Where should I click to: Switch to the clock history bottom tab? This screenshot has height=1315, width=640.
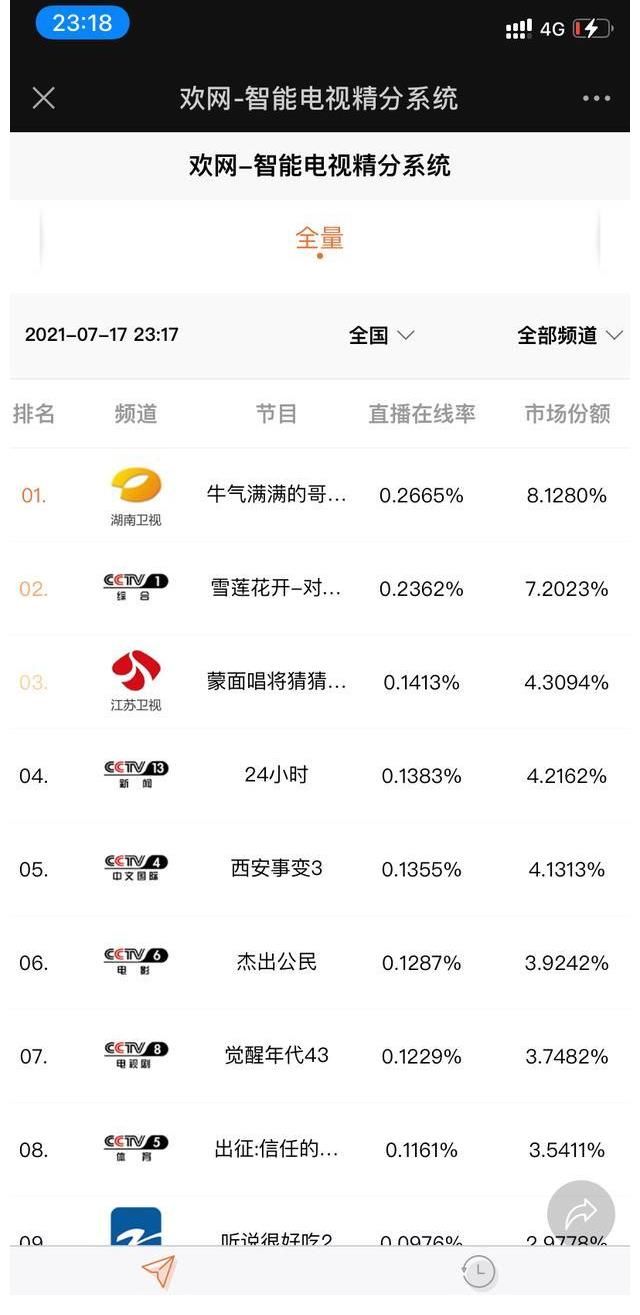pyautogui.click(x=479, y=1271)
